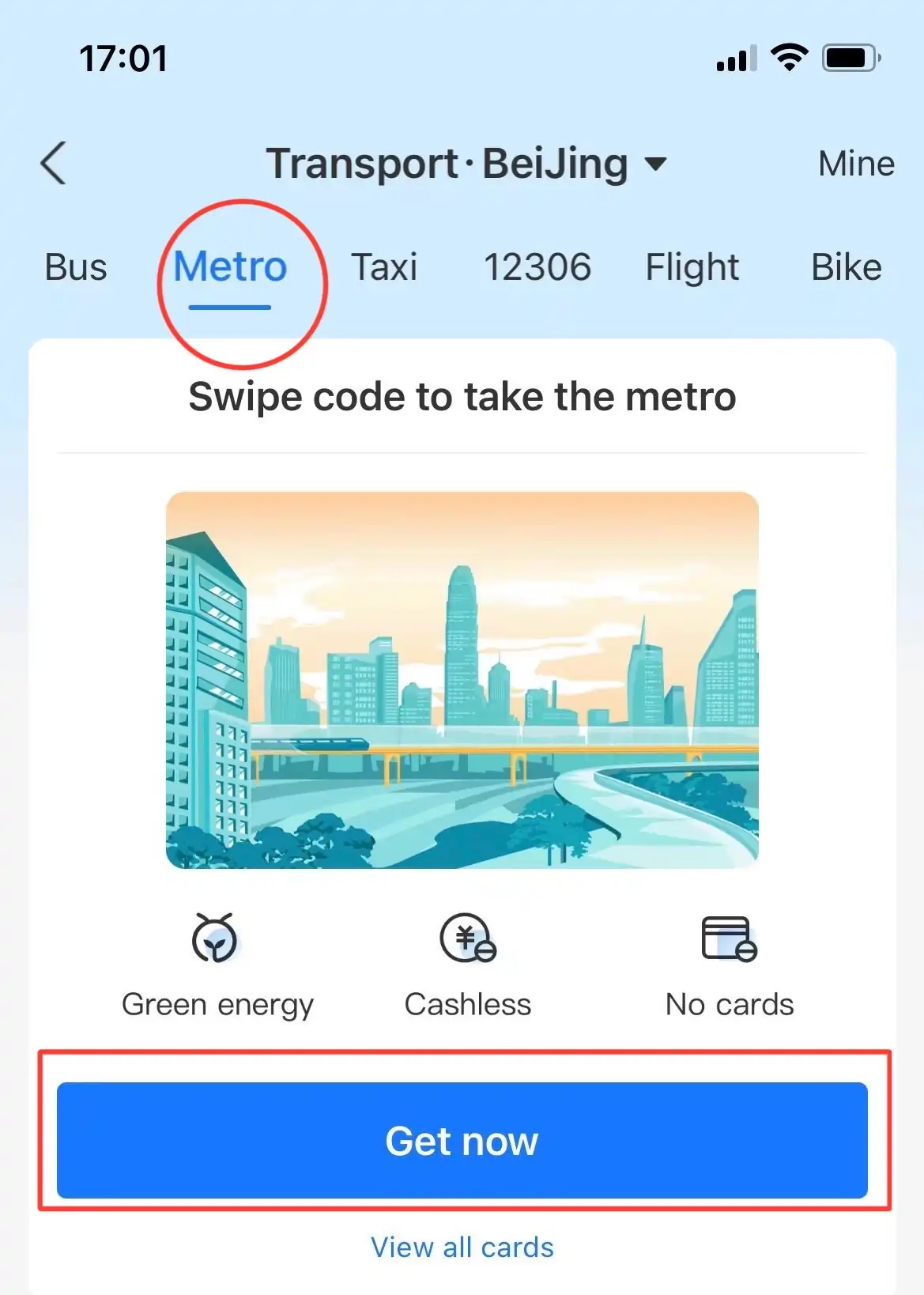Switch to the Bus tab

(x=76, y=267)
